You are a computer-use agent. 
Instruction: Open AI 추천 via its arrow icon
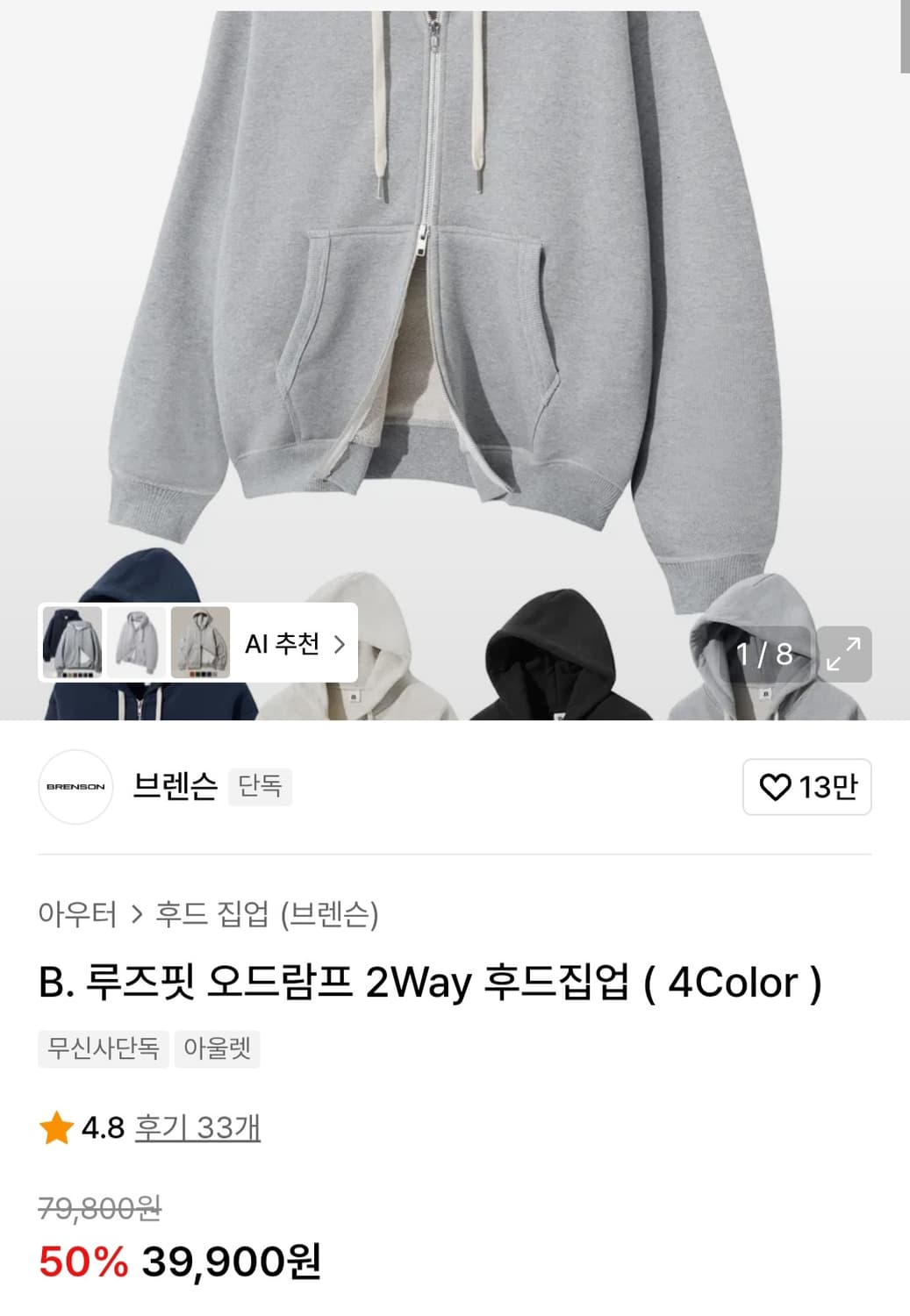[x=338, y=646]
